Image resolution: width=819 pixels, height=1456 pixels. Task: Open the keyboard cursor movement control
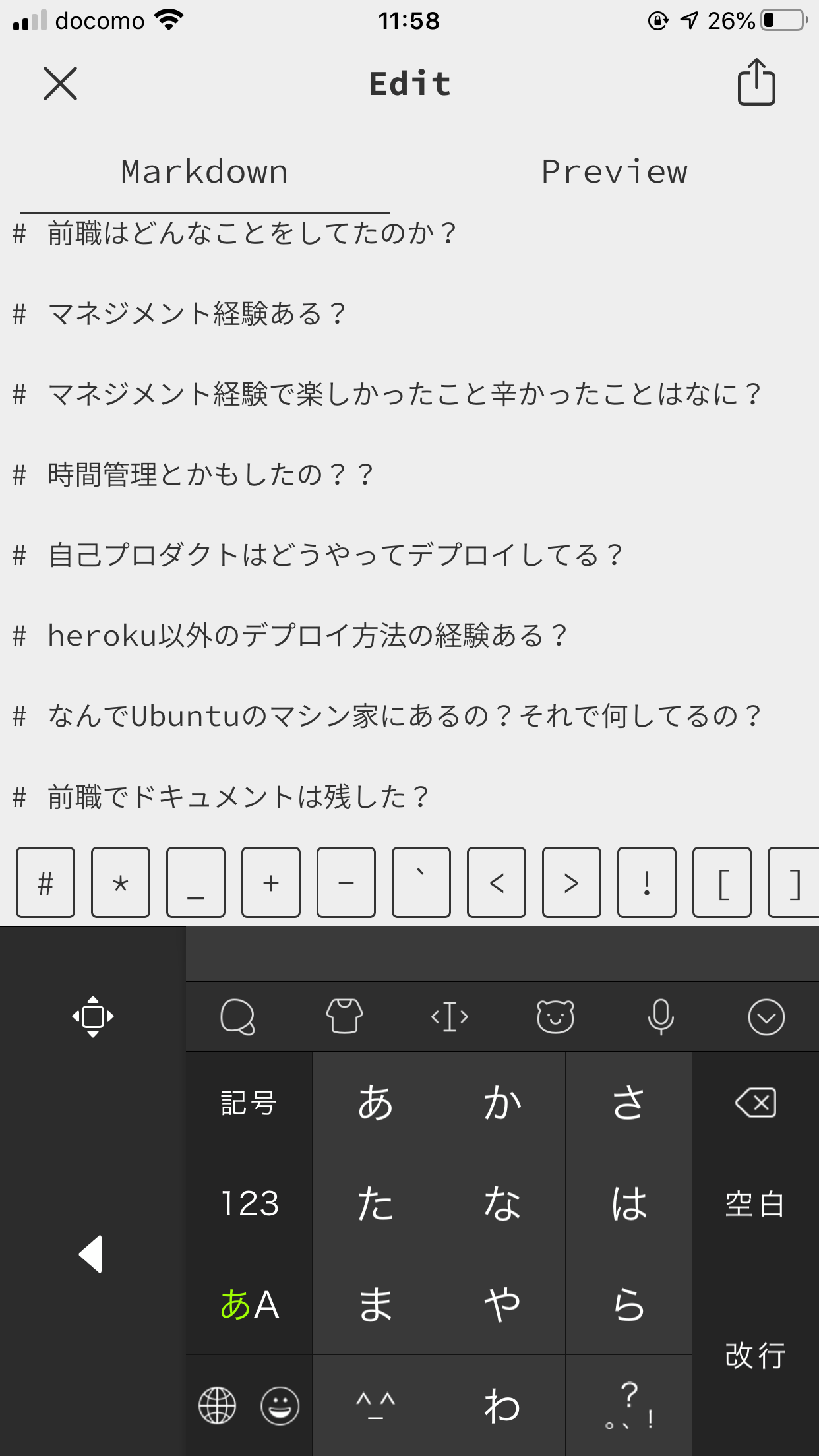(x=450, y=1017)
